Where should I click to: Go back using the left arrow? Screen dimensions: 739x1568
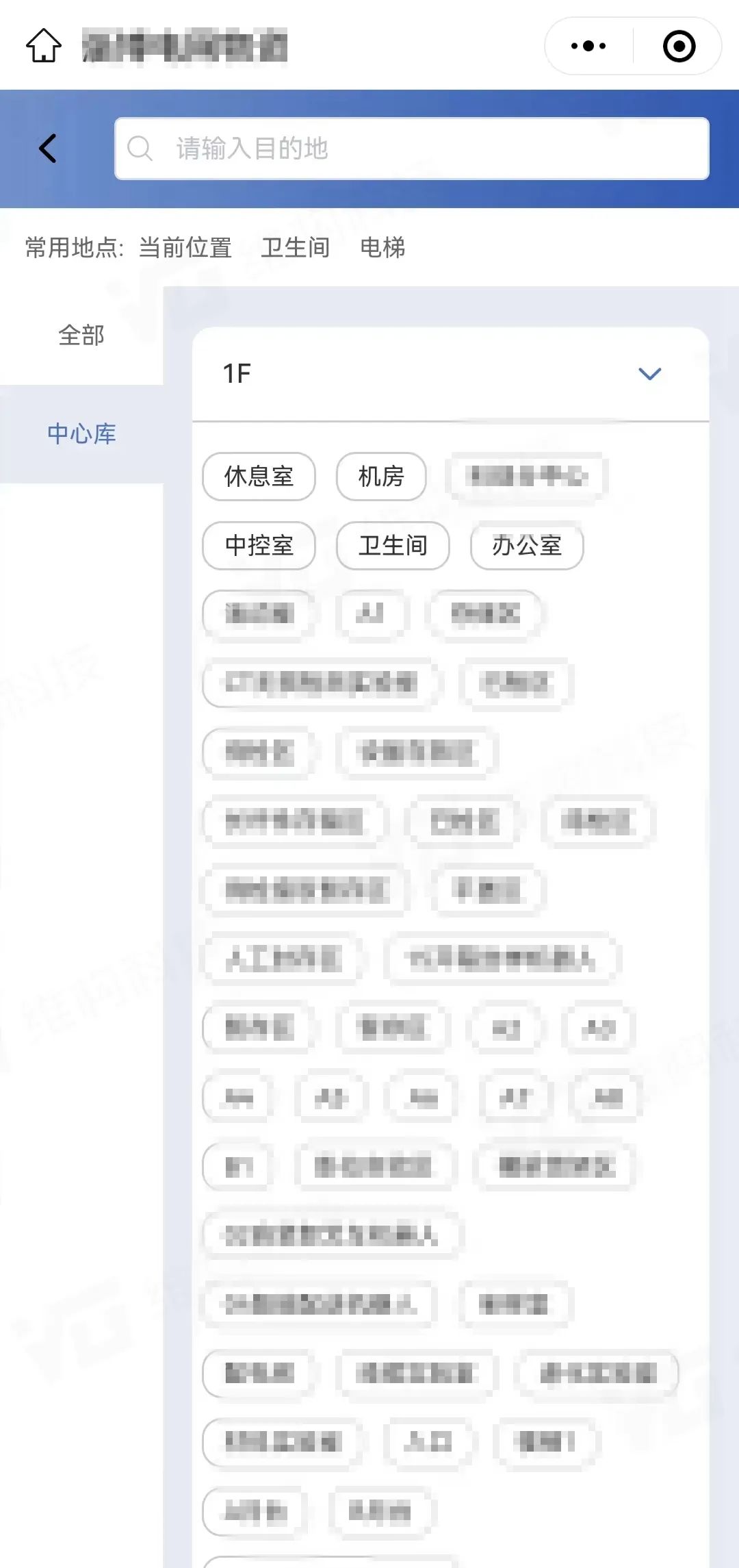(48, 149)
